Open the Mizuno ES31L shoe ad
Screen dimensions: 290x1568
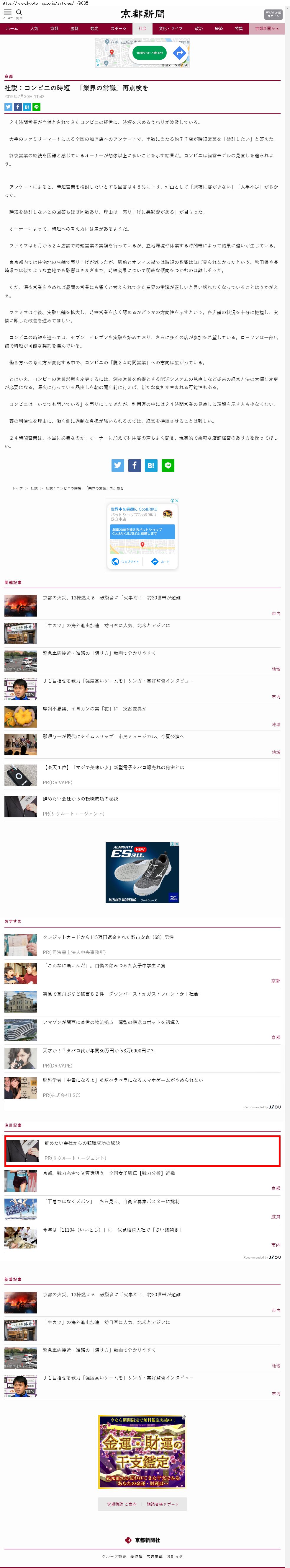pos(142,872)
